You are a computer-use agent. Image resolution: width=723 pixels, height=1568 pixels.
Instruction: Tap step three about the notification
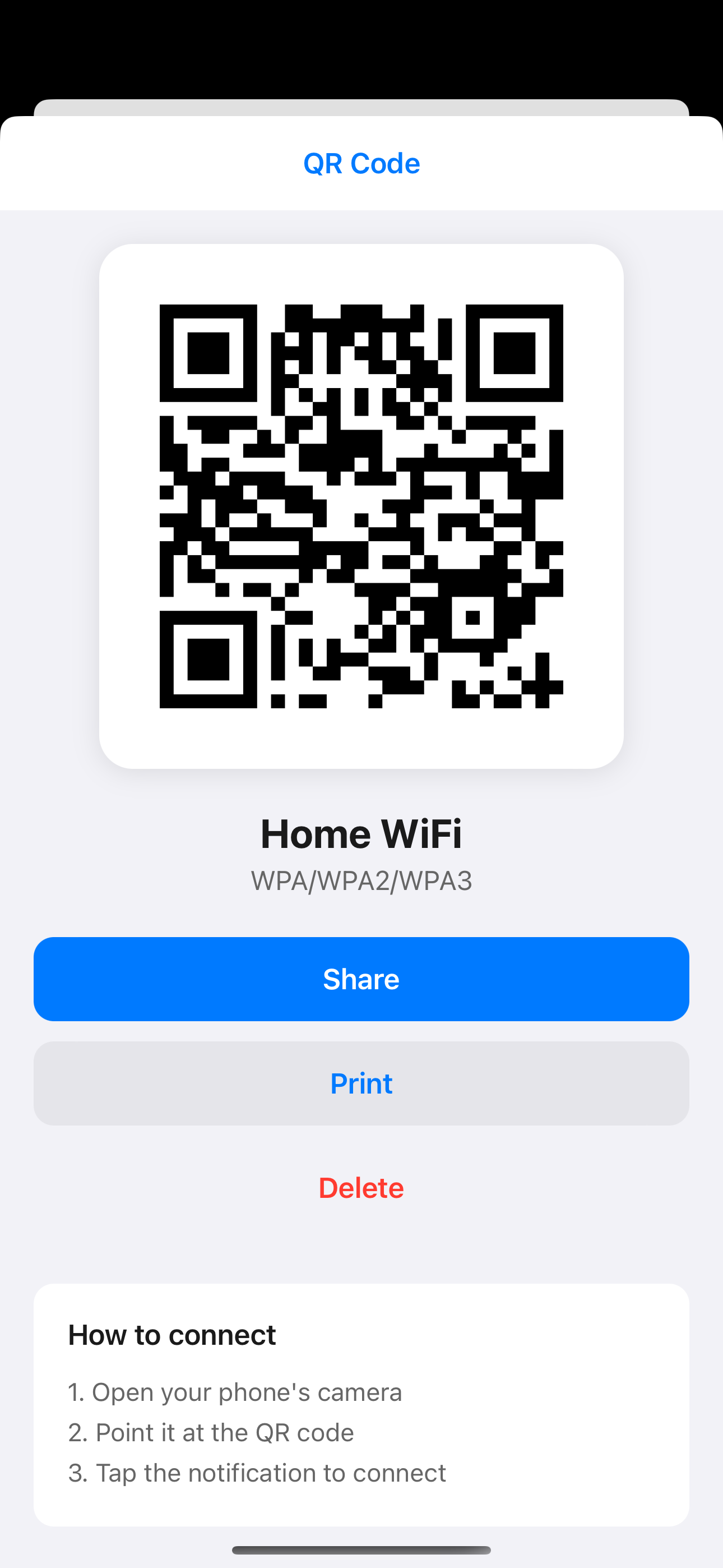[x=257, y=1473]
